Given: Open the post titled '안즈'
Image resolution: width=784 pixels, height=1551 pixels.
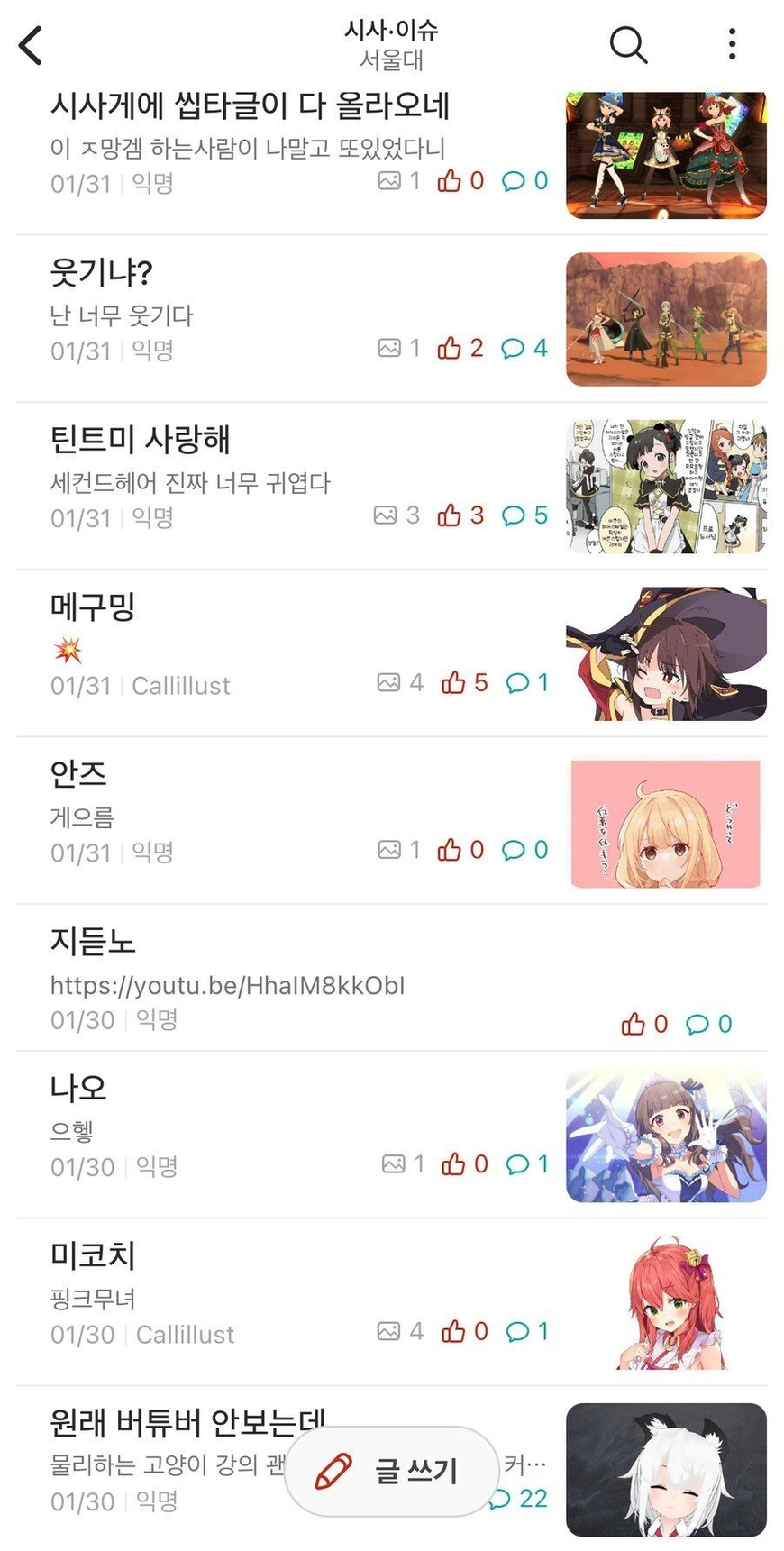Looking at the screenshot, I should click(78, 774).
